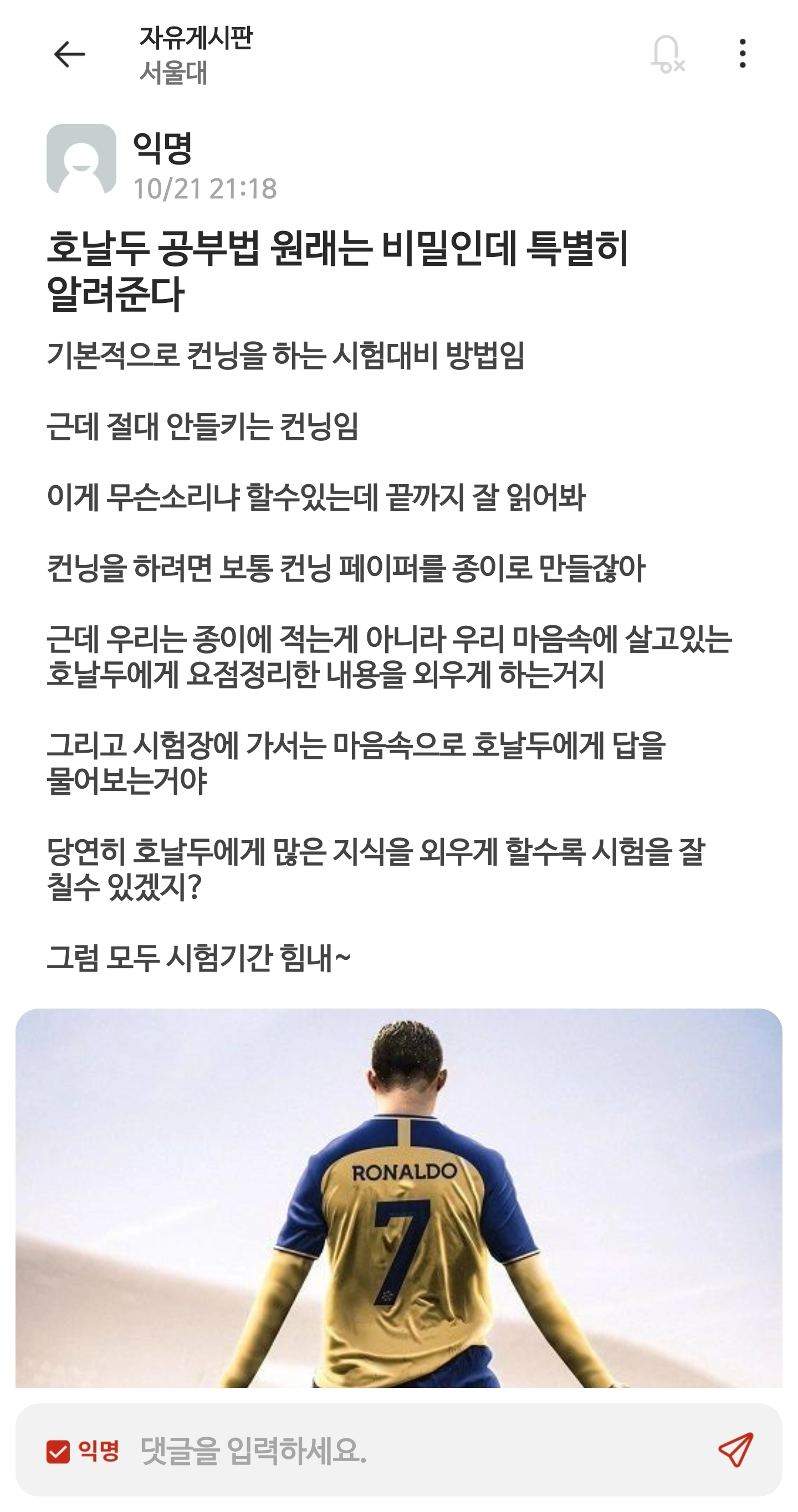
Task: Focus the comment input field
Action: 411,1451
